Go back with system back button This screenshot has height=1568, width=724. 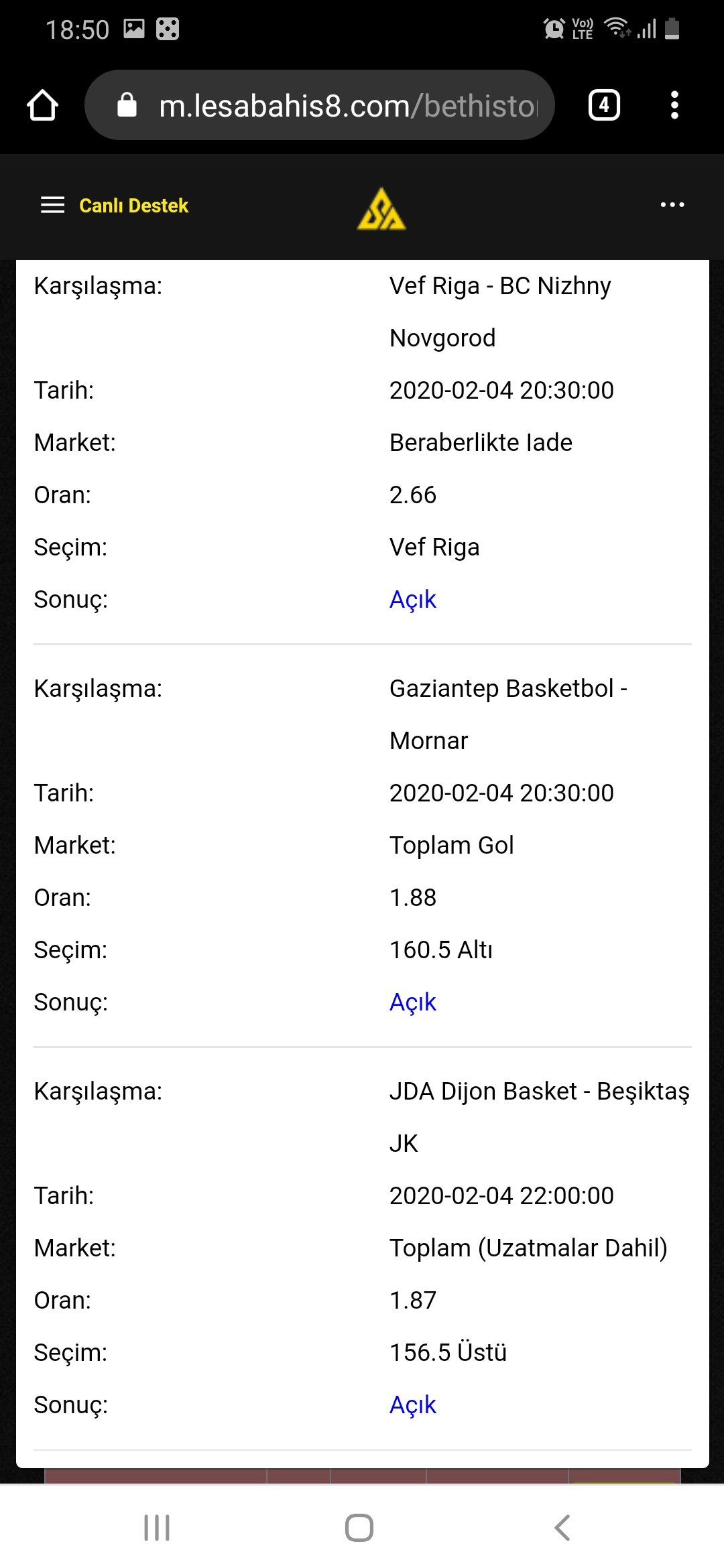pos(562,1528)
